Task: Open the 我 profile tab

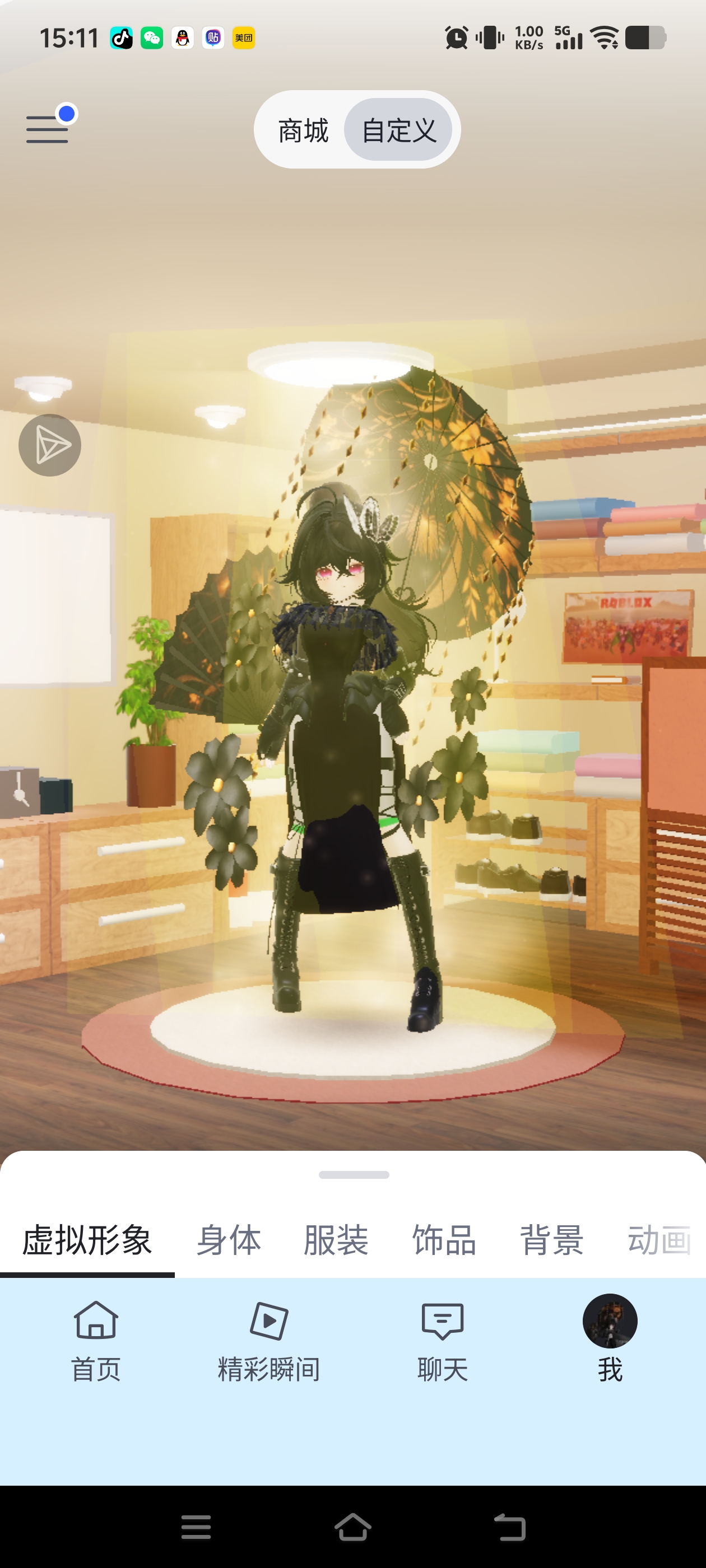Action: 610,1339
